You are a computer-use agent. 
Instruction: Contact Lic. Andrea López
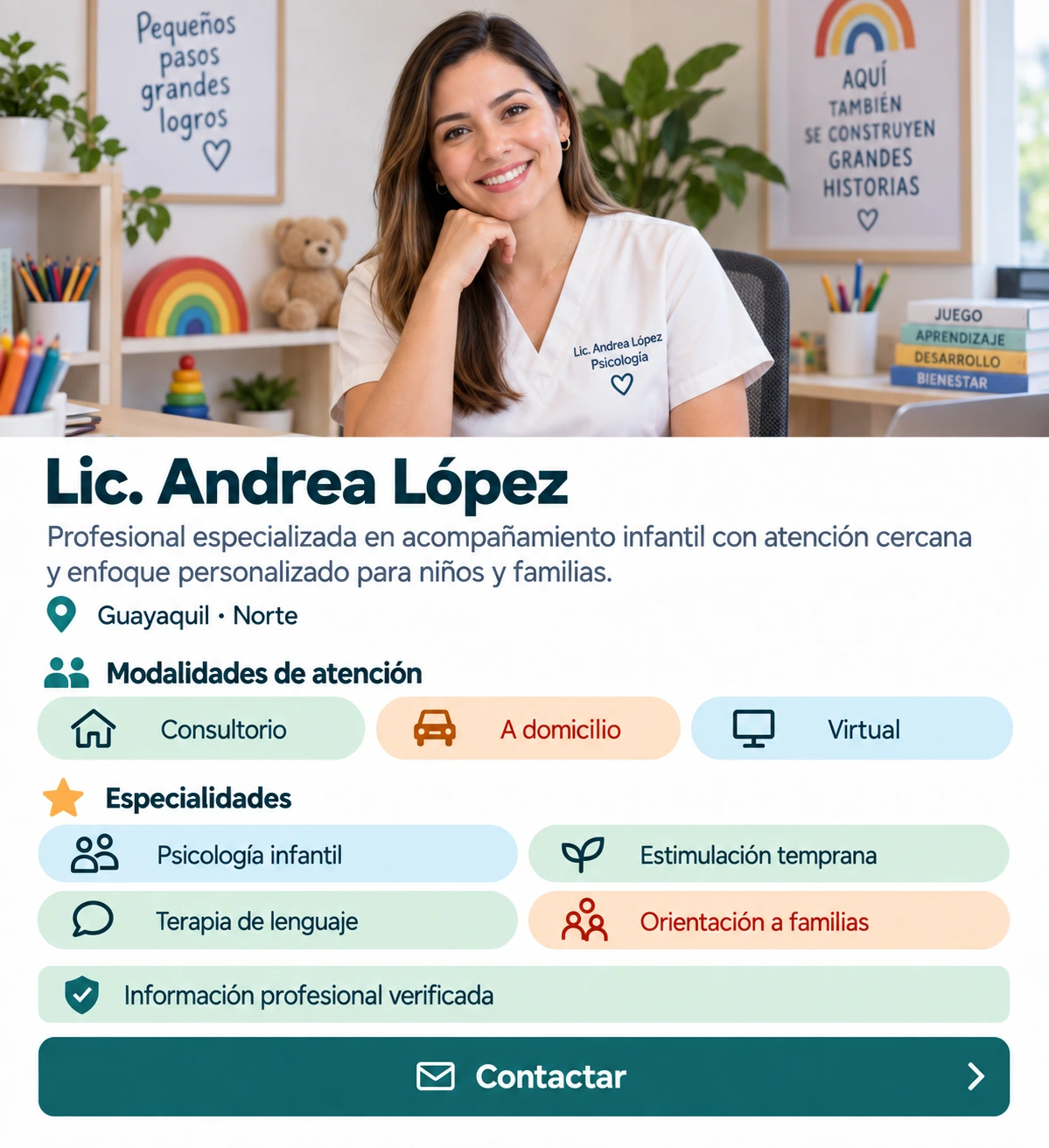pos(523,1076)
